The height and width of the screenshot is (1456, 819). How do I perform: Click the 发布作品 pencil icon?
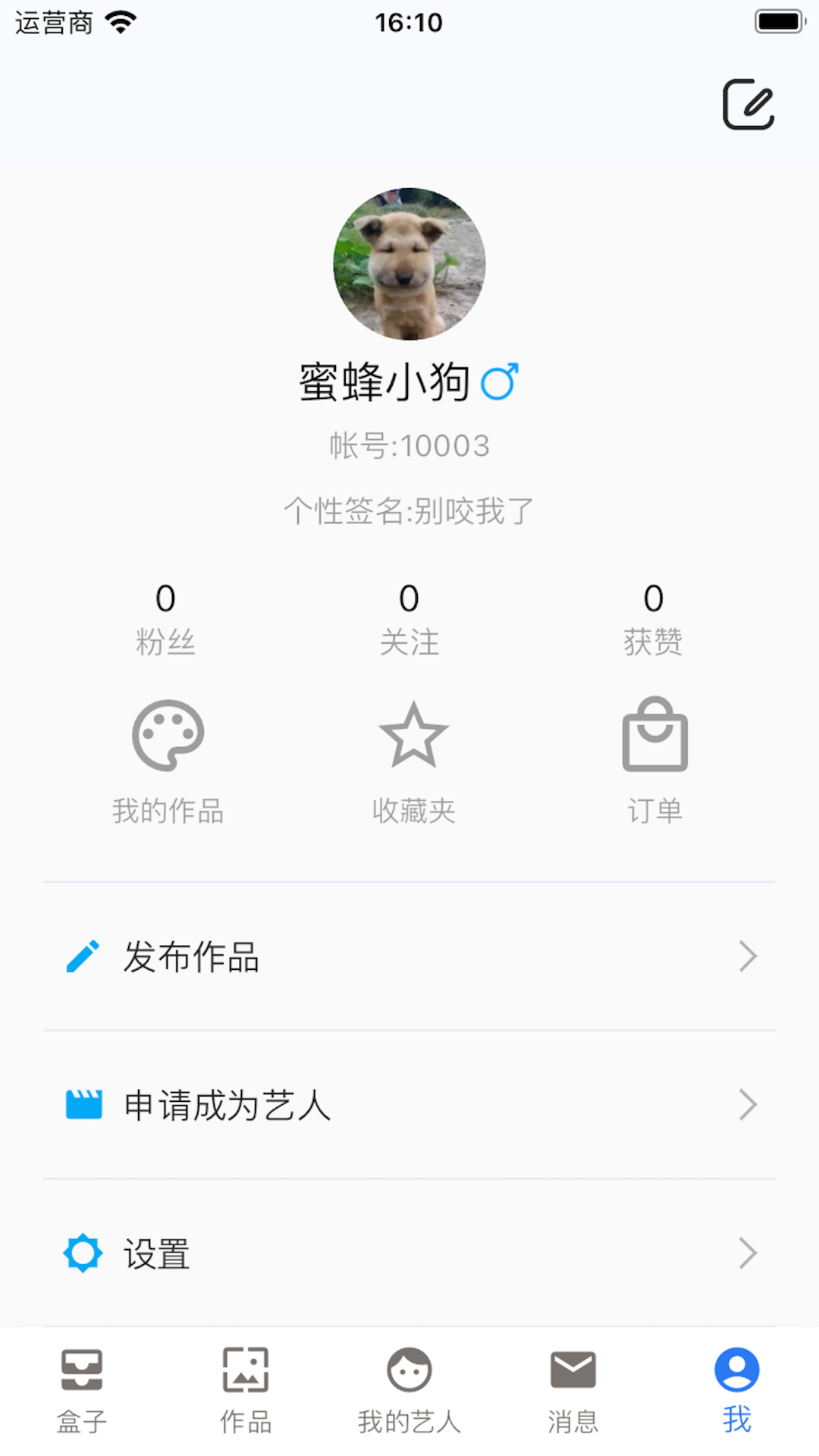[x=83, y=957]
